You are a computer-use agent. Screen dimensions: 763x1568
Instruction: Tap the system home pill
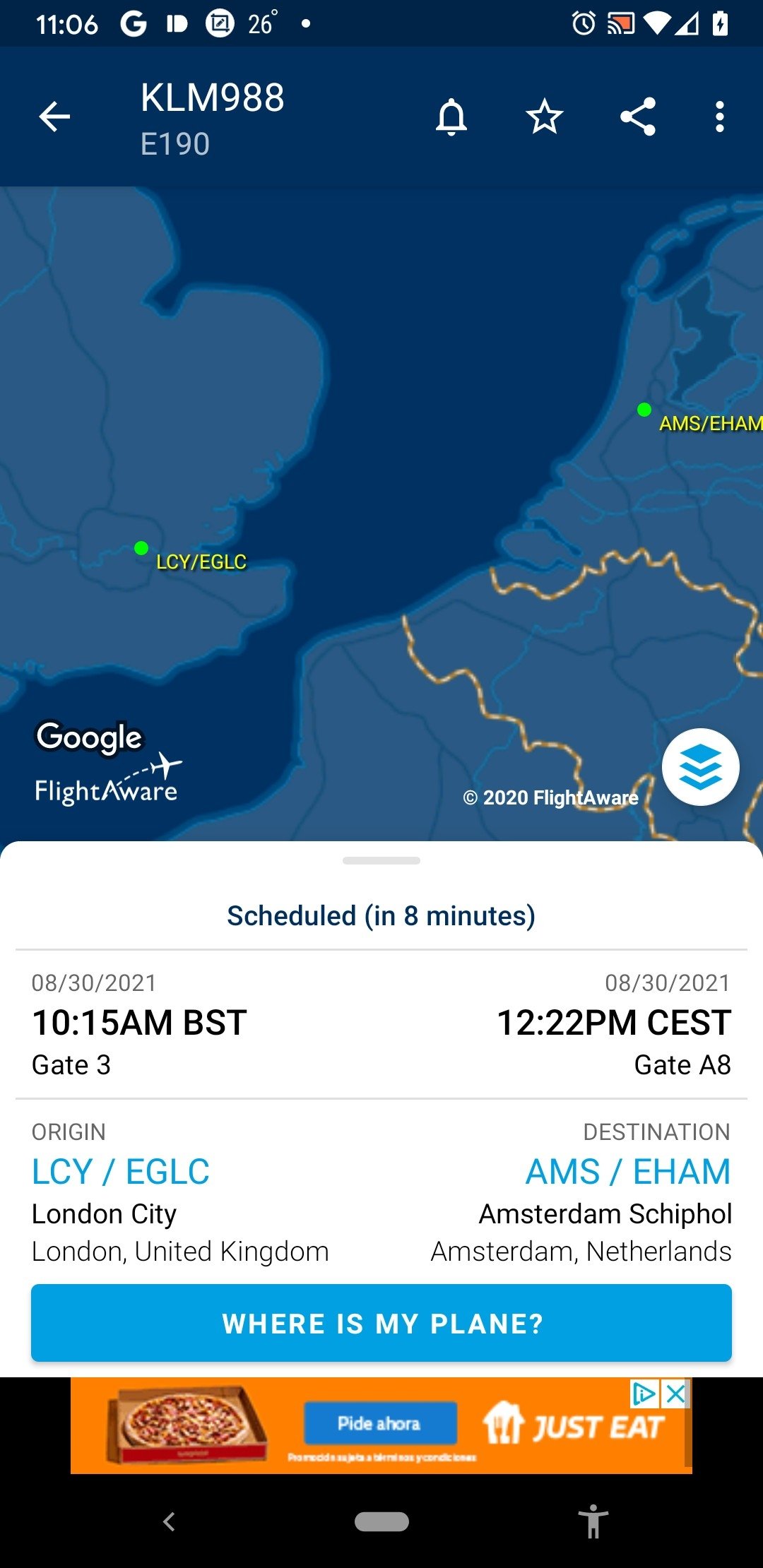pyautogui.click(x=381, y=1521)
